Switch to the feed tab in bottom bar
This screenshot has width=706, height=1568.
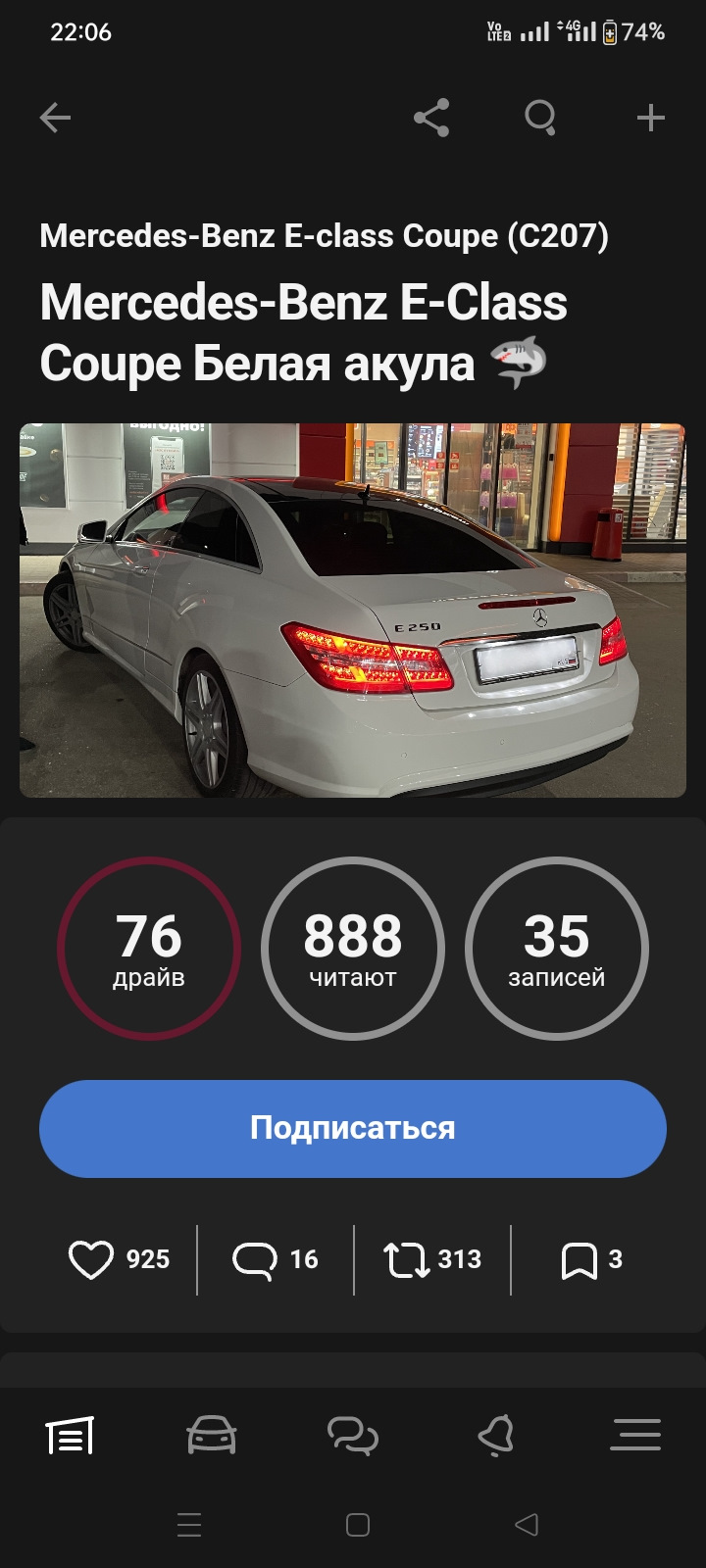point(70,1437)
